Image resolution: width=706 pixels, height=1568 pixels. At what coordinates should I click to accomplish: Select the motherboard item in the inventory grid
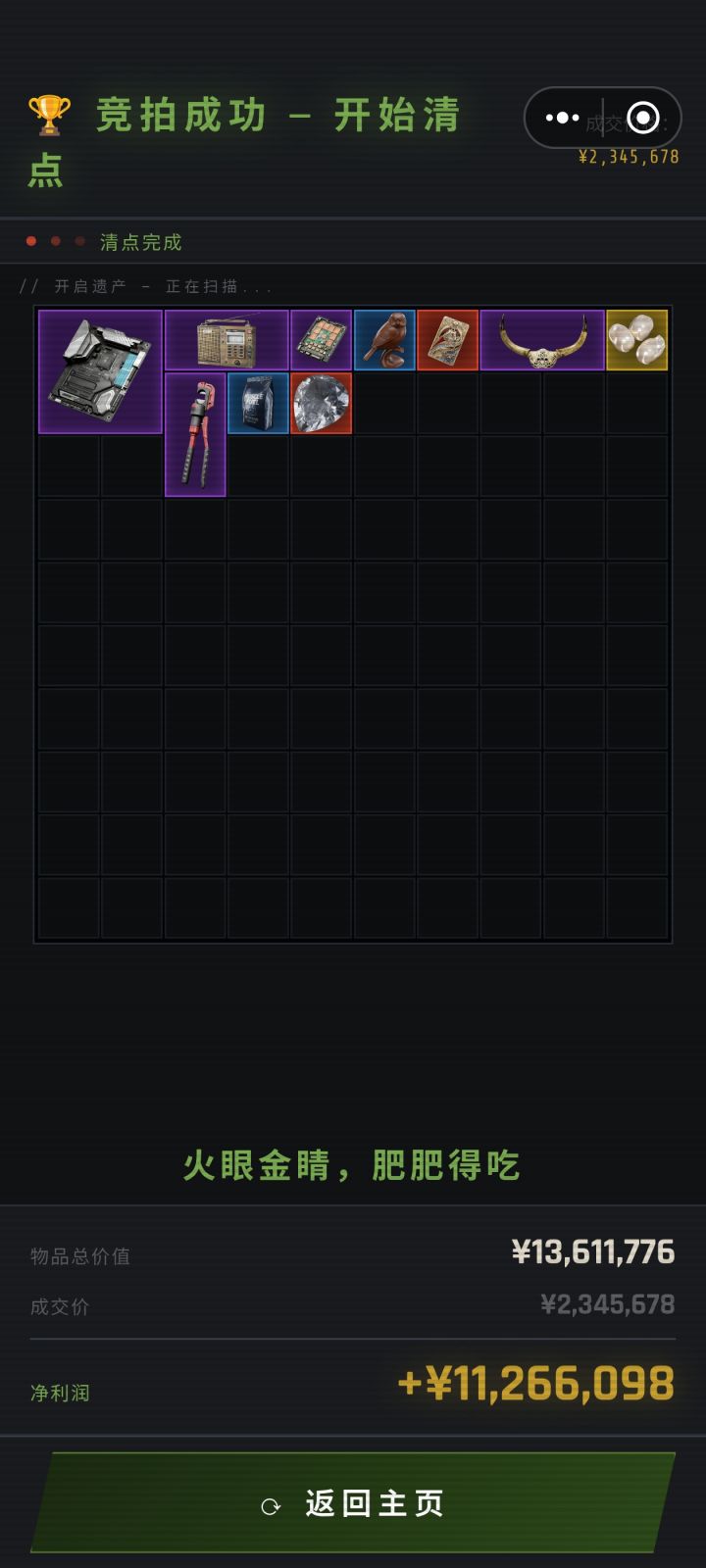click(x=101, y=372)
